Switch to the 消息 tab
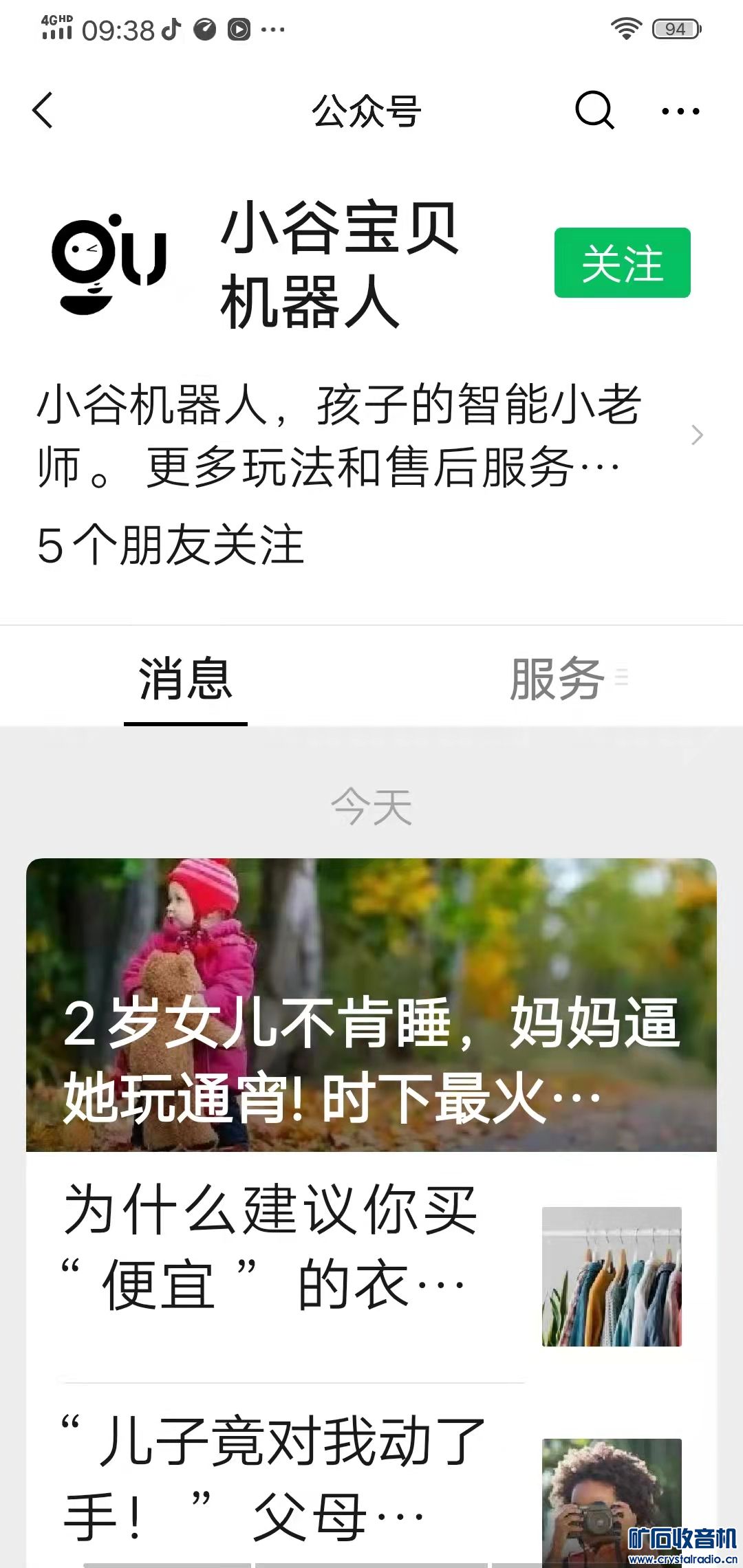This screenshot has width=743, height=1568. click(x=186, y=679)
